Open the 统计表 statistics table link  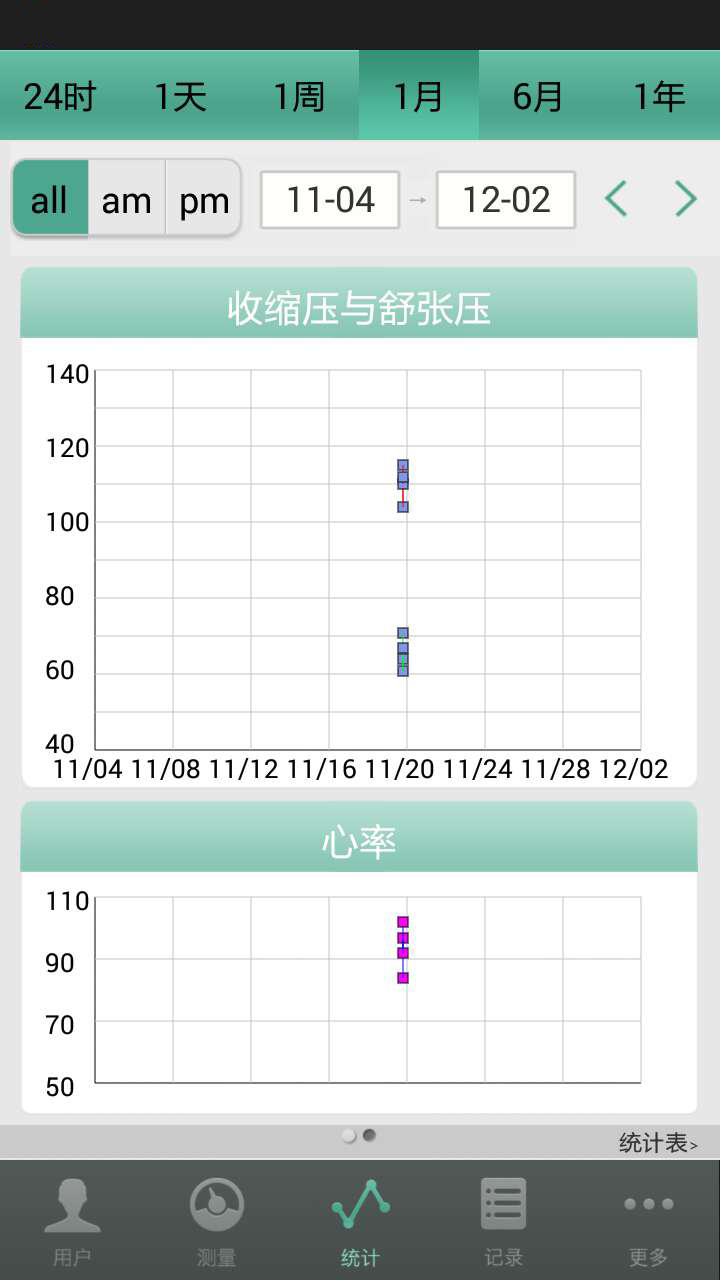pyautogui.click(x=657, y=1142)
